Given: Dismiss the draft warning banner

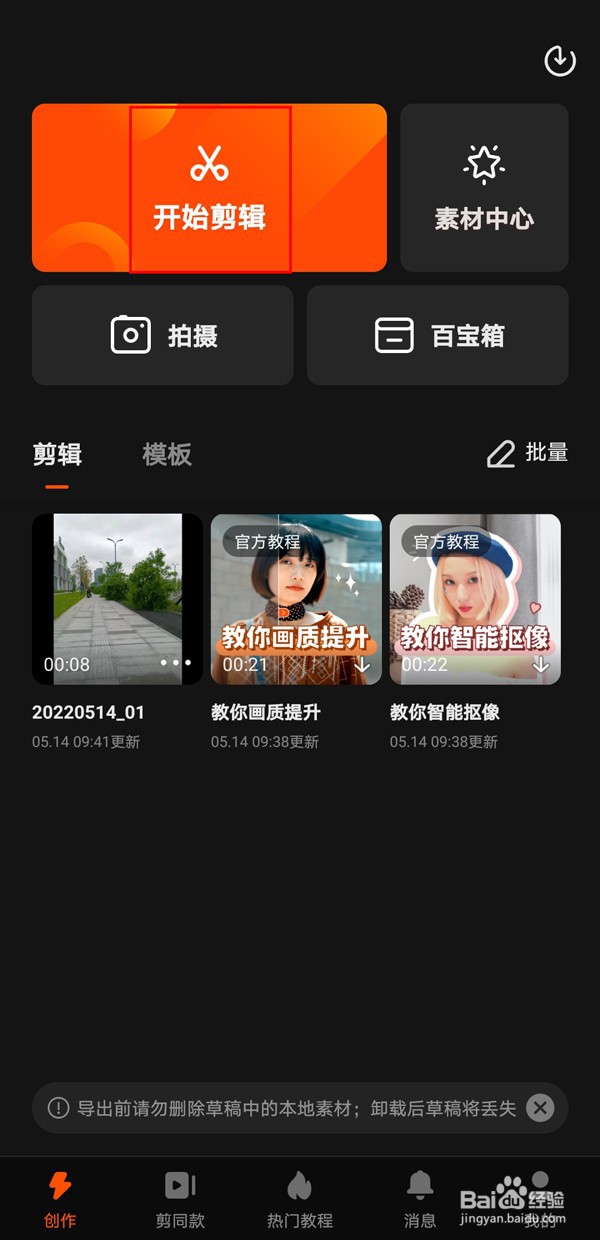Looking at the screenshot, I should coord(540,1107).
